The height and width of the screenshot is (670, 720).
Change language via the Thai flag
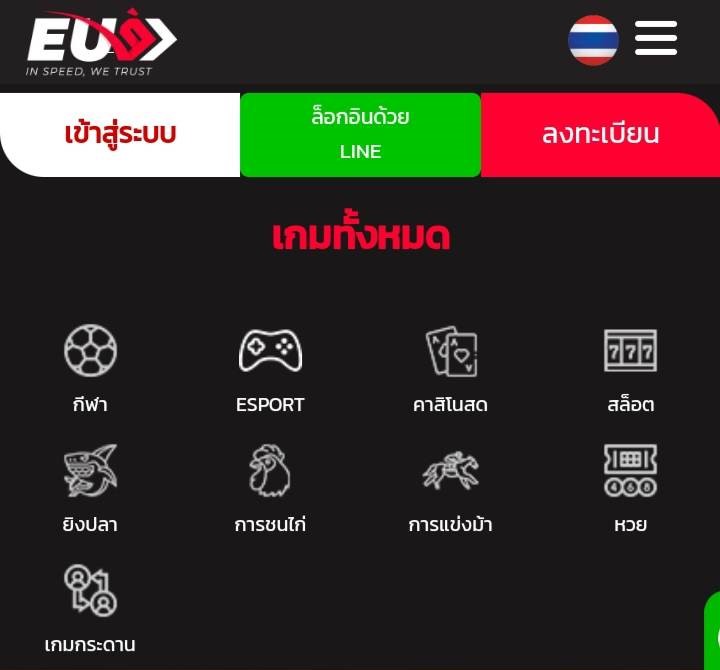pos(593,40)
